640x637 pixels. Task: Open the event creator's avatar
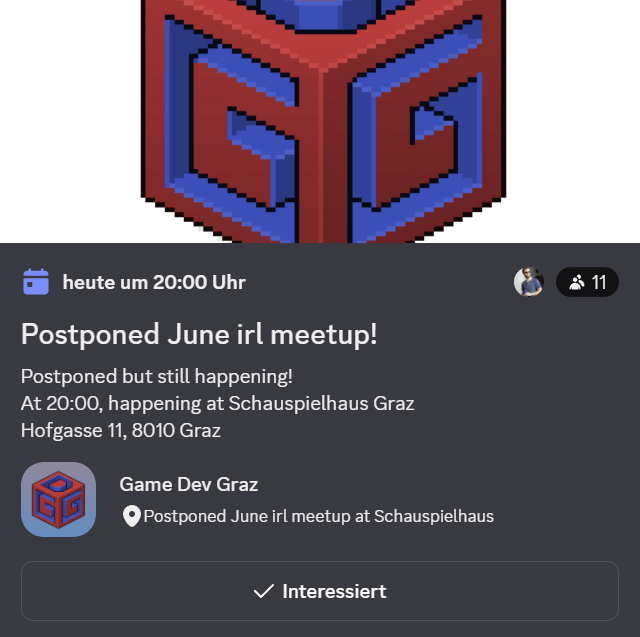[x=528, y=282]
